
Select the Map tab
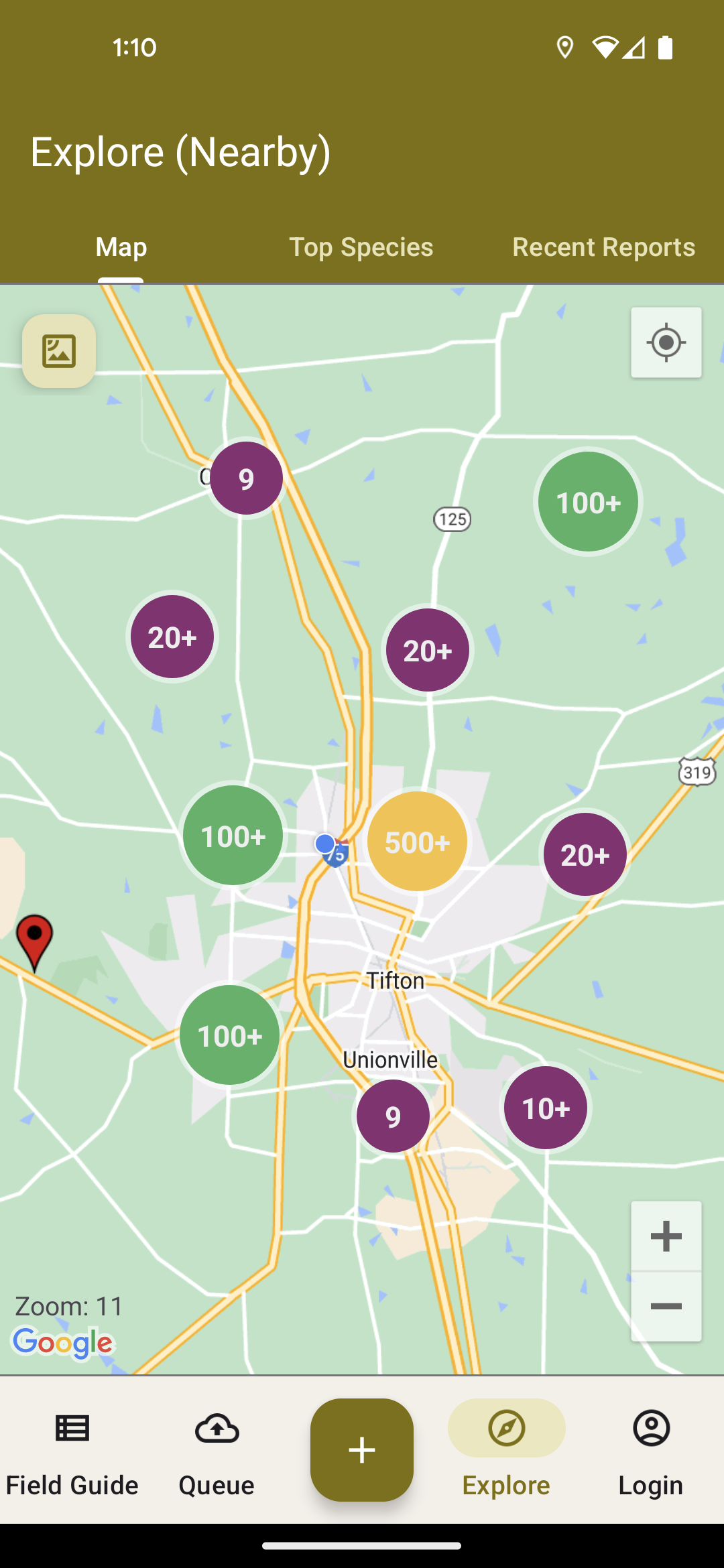(121, 247)
